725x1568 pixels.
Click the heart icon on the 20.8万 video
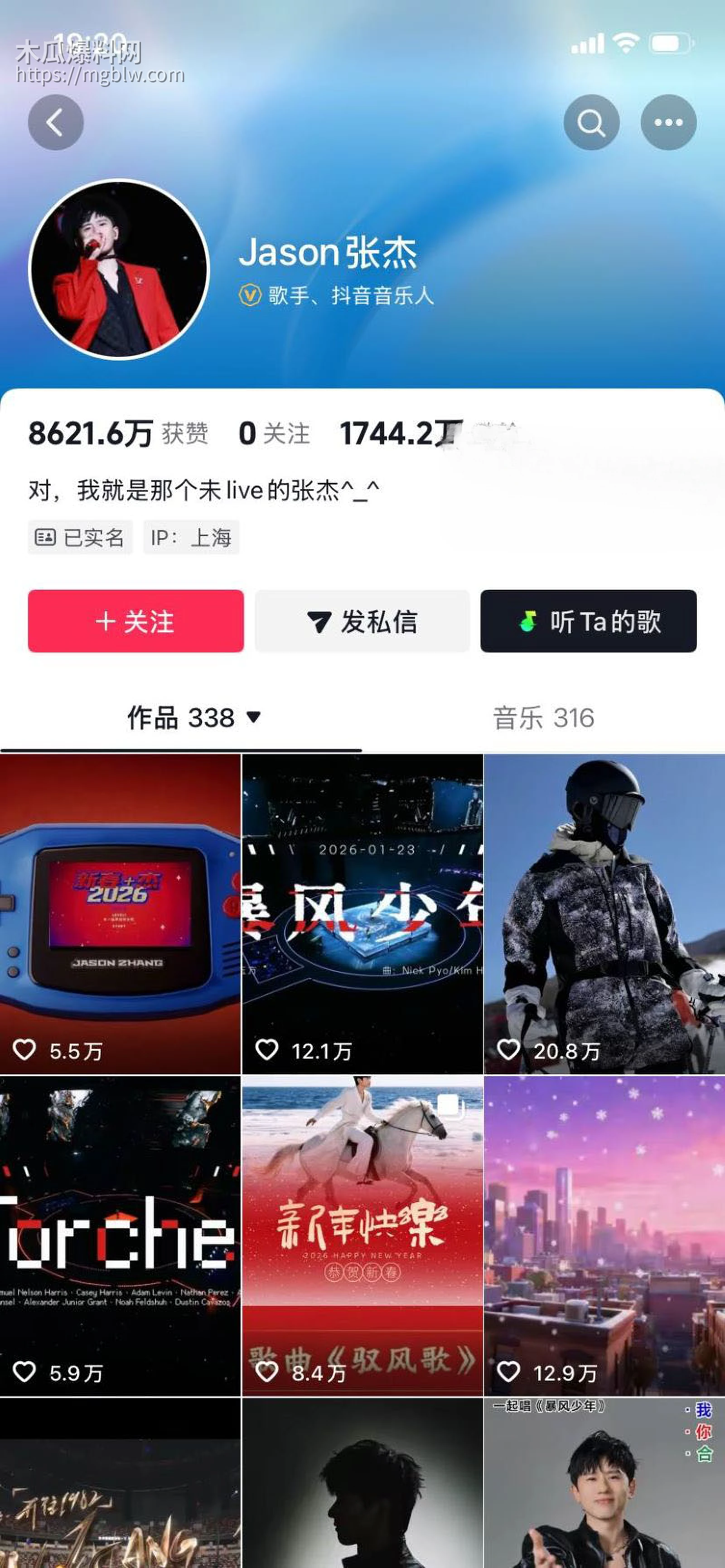[x=509, y=1049]
